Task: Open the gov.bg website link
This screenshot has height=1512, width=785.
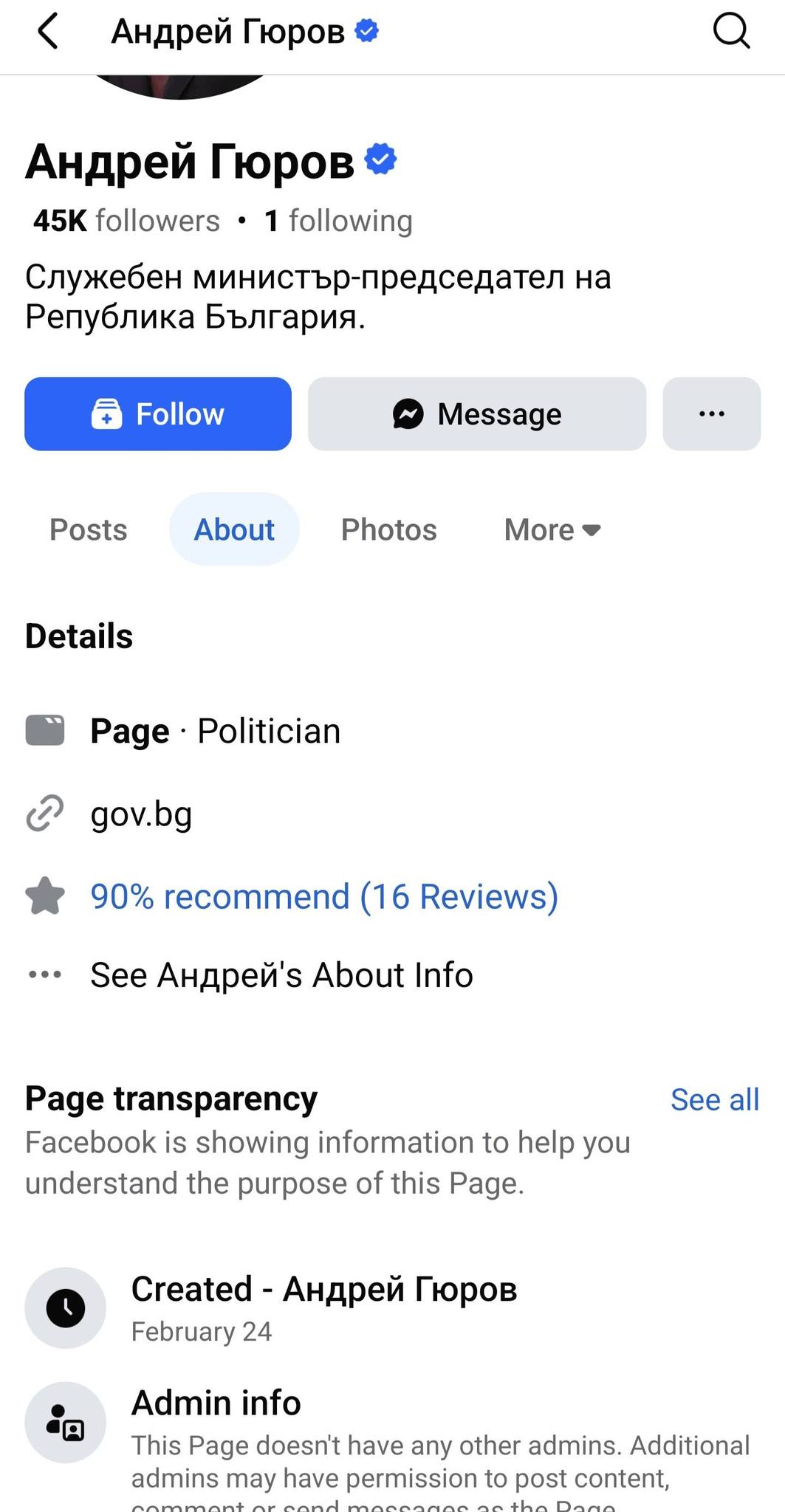Action: click(x=141, y=814)
